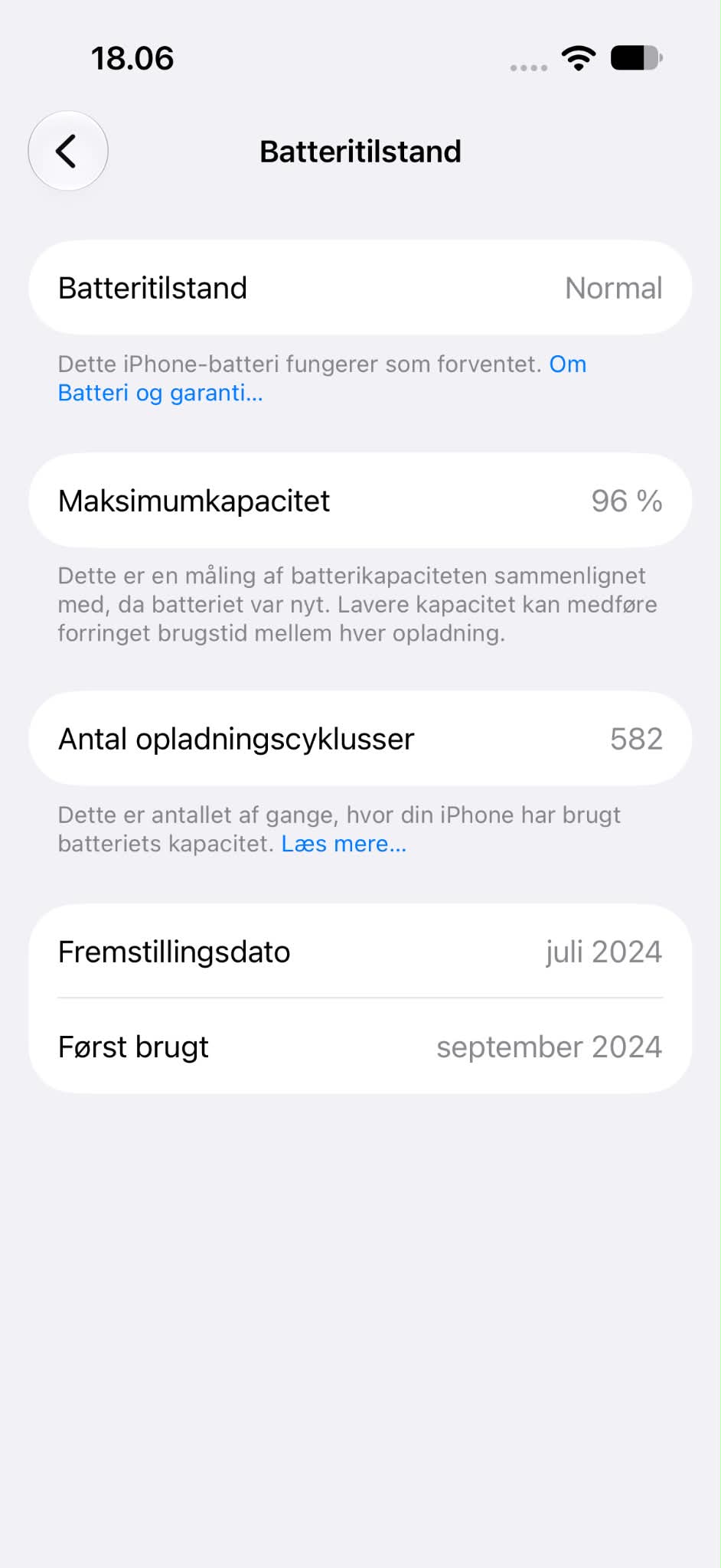The image size is (721, 1568).
Task: Go back from Batteritilstand screen
Action: click(x=68, y=151)
